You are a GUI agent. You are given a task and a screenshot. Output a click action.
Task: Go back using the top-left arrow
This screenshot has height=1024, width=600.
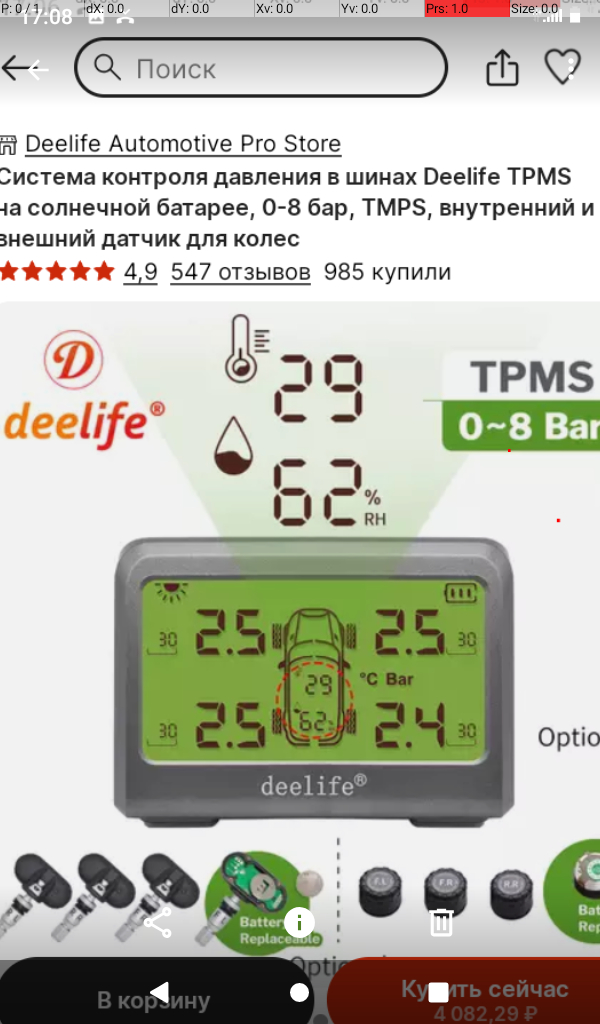click(25, 69)
